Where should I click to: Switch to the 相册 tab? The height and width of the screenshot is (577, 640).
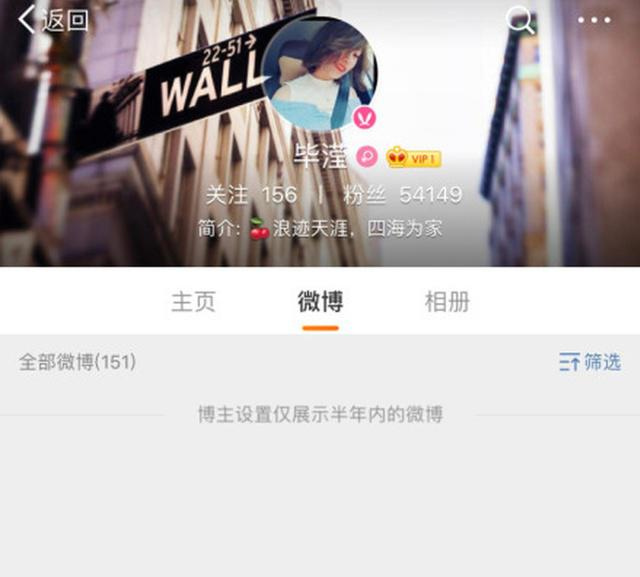[447, 301]
